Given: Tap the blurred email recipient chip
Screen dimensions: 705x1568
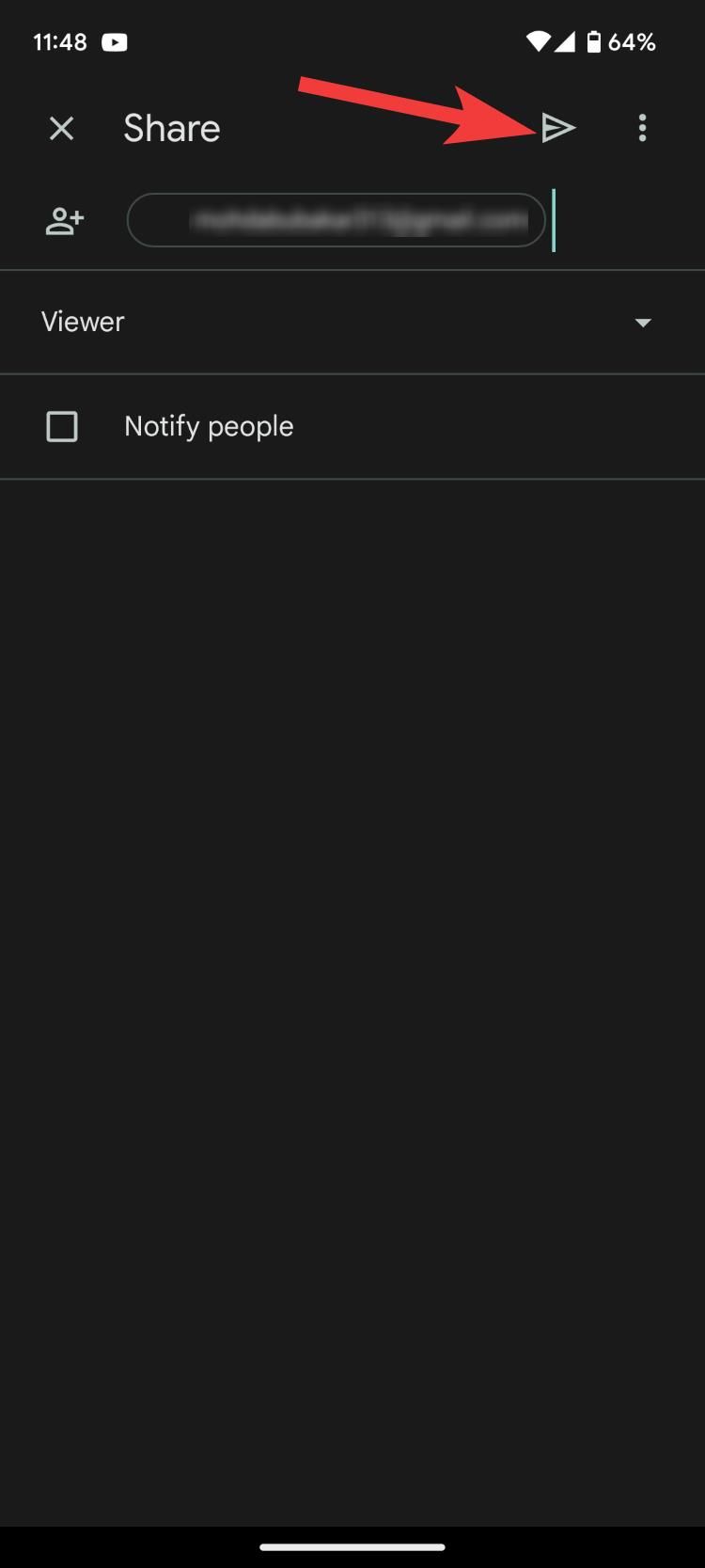Looking at the screenshot, I should coord(337,220).
